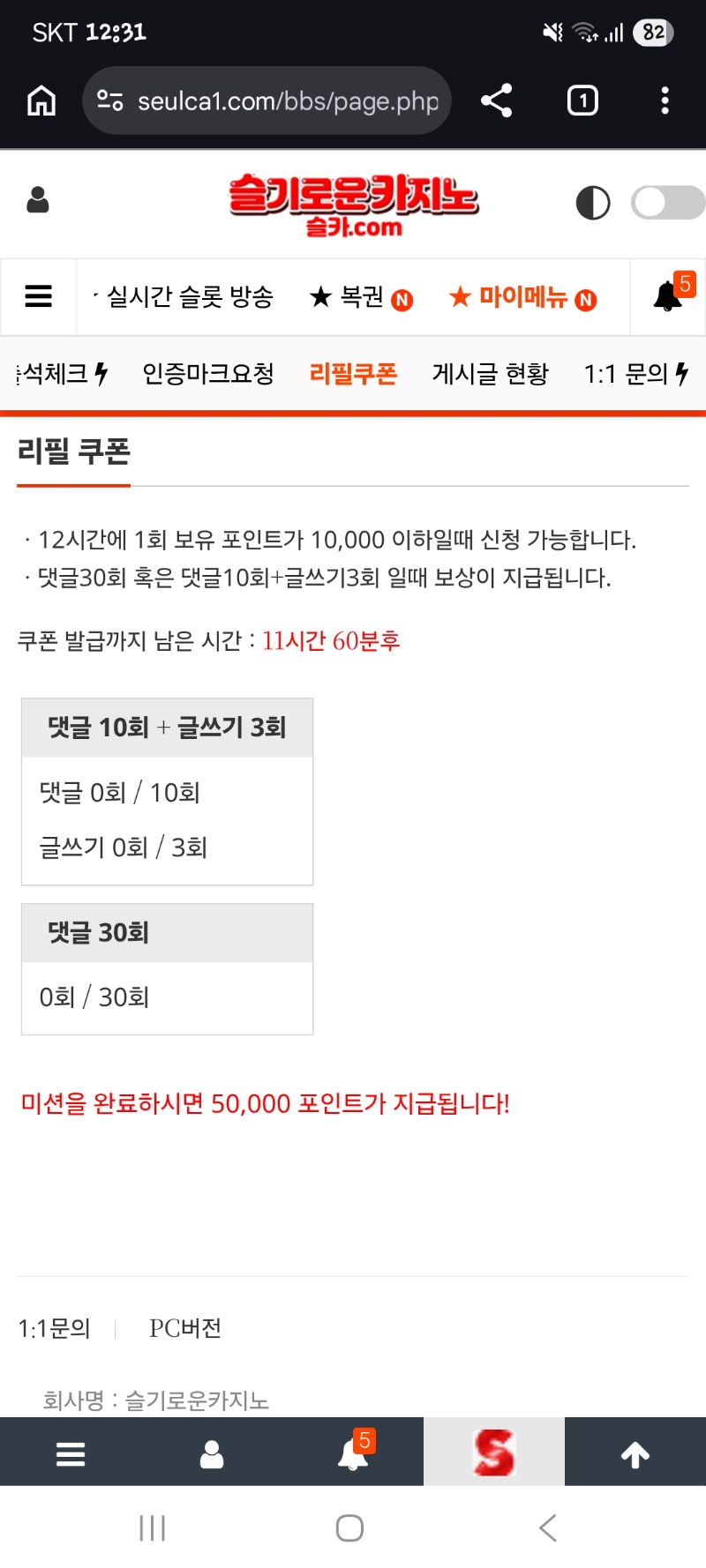Share this page from the browser

(x=497, y=101)
